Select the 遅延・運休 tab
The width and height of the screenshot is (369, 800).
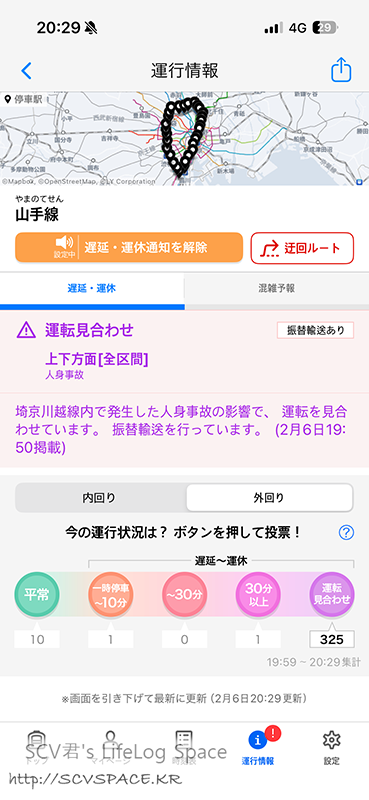tap(92, 288)
